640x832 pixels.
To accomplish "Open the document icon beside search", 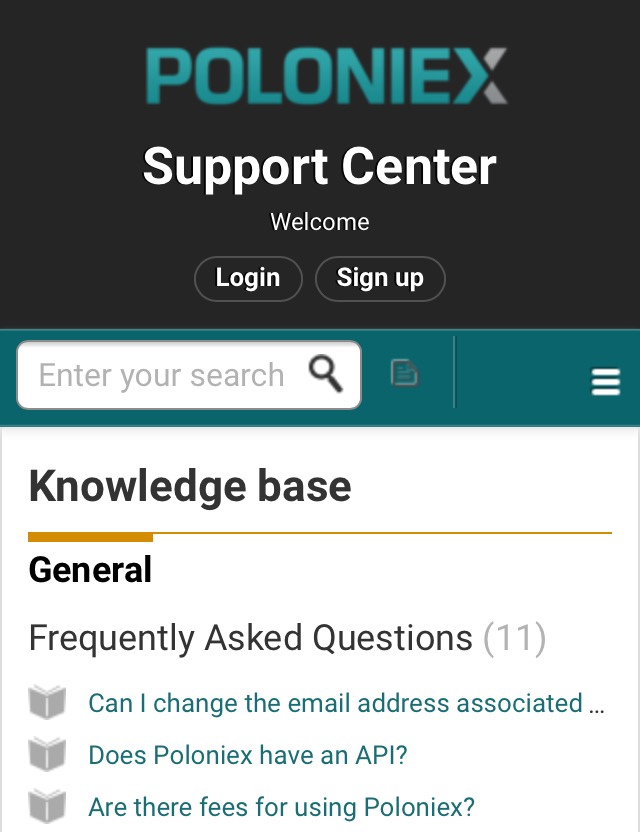I will [404, 374].
